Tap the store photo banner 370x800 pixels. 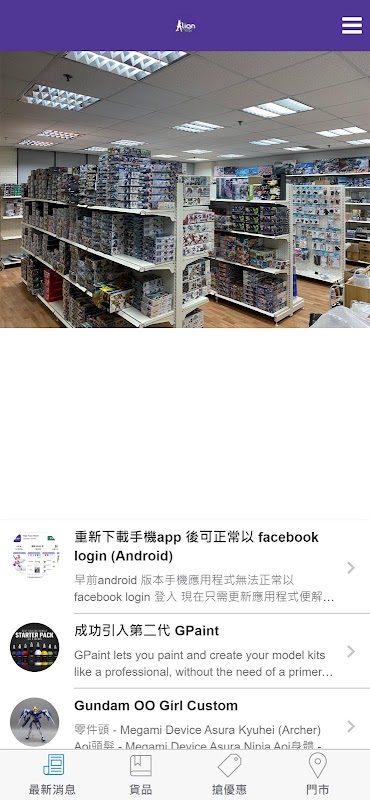pyautogui.click(x=185, y=189)
